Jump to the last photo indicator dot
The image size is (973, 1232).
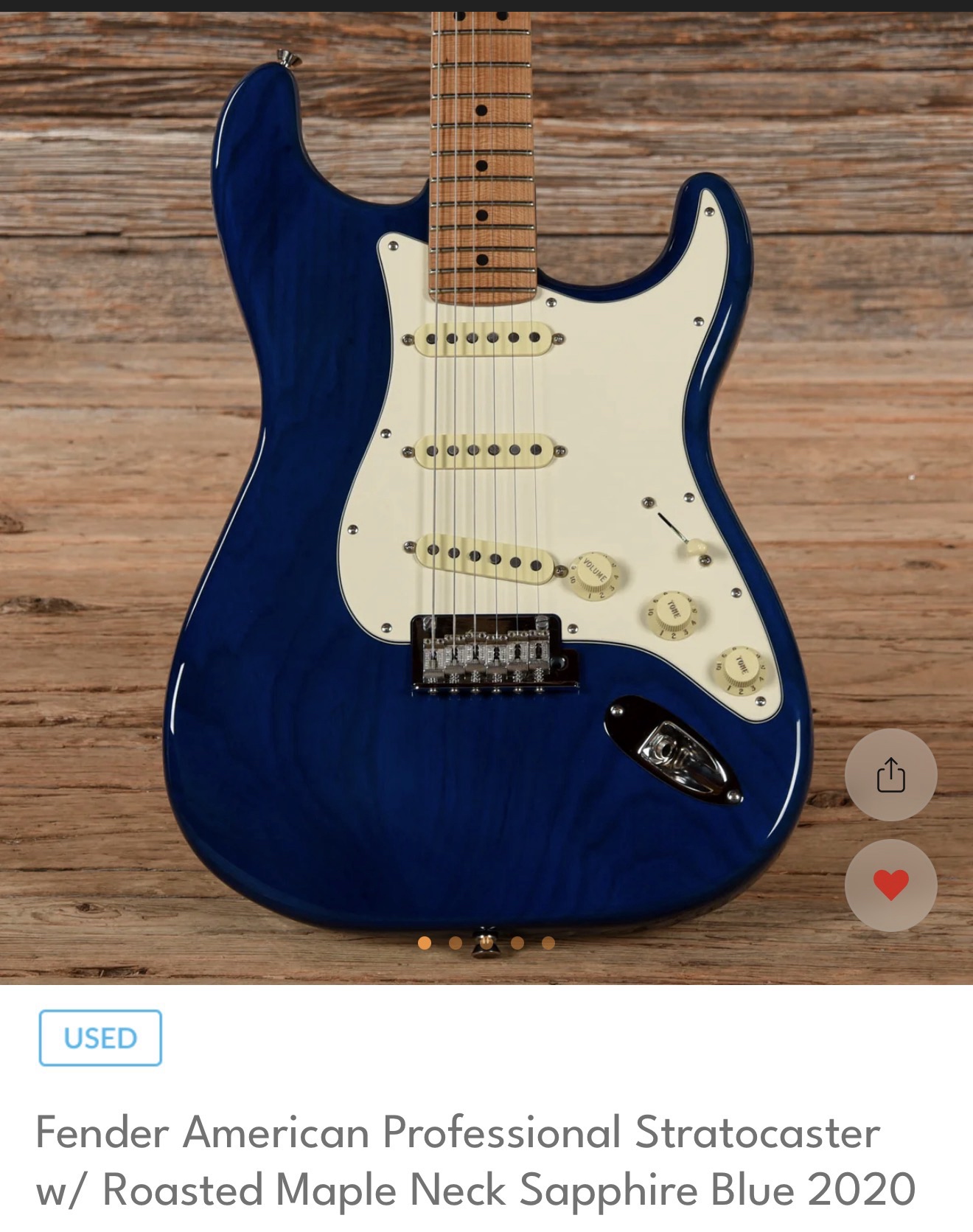point(548,942)
